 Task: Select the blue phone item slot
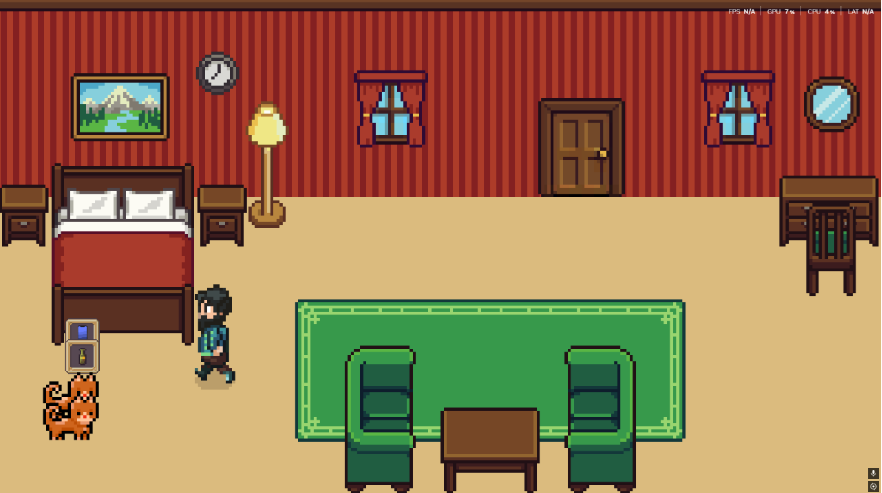[82, 332]
